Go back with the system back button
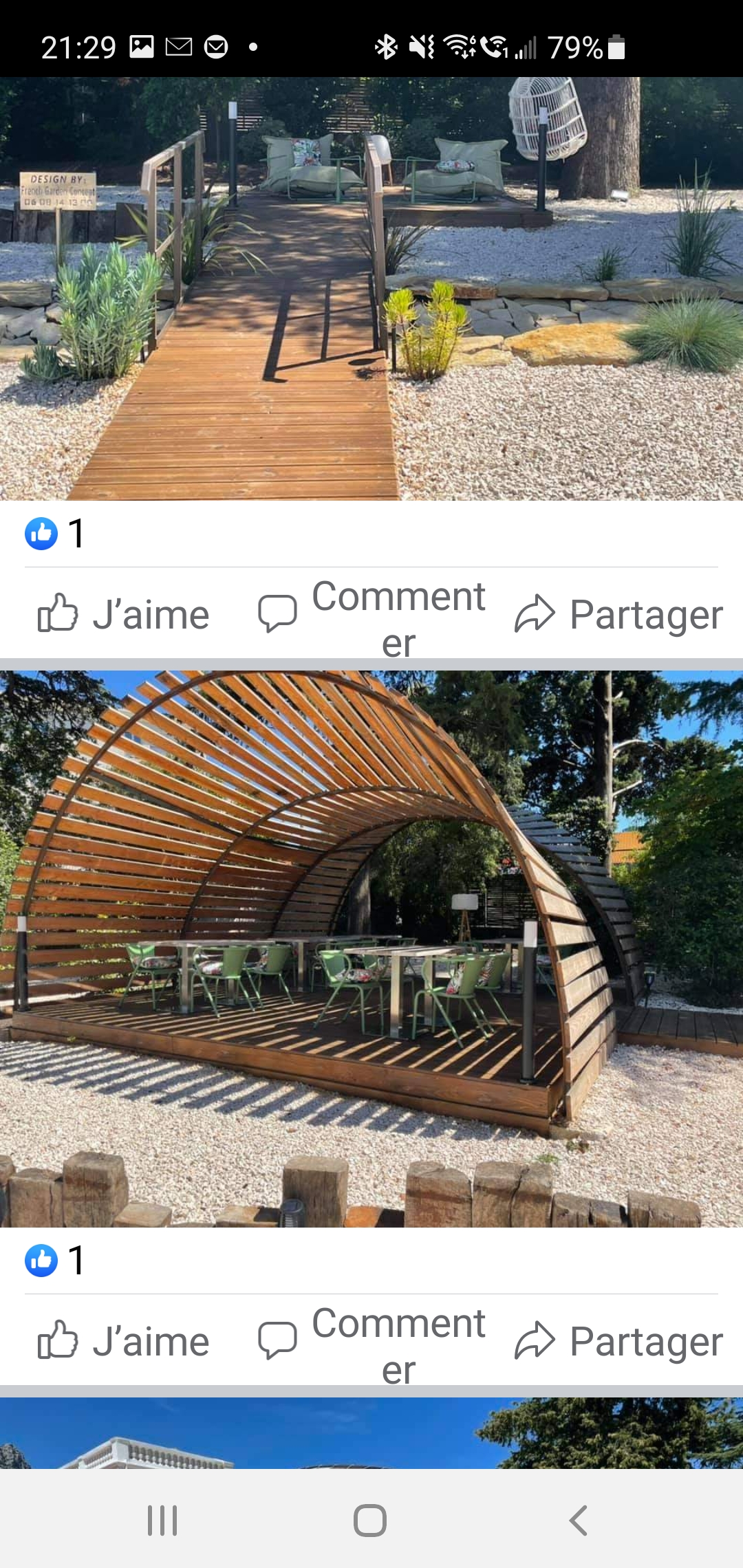Screen dimensions: 743x1568 (579, 1521)
